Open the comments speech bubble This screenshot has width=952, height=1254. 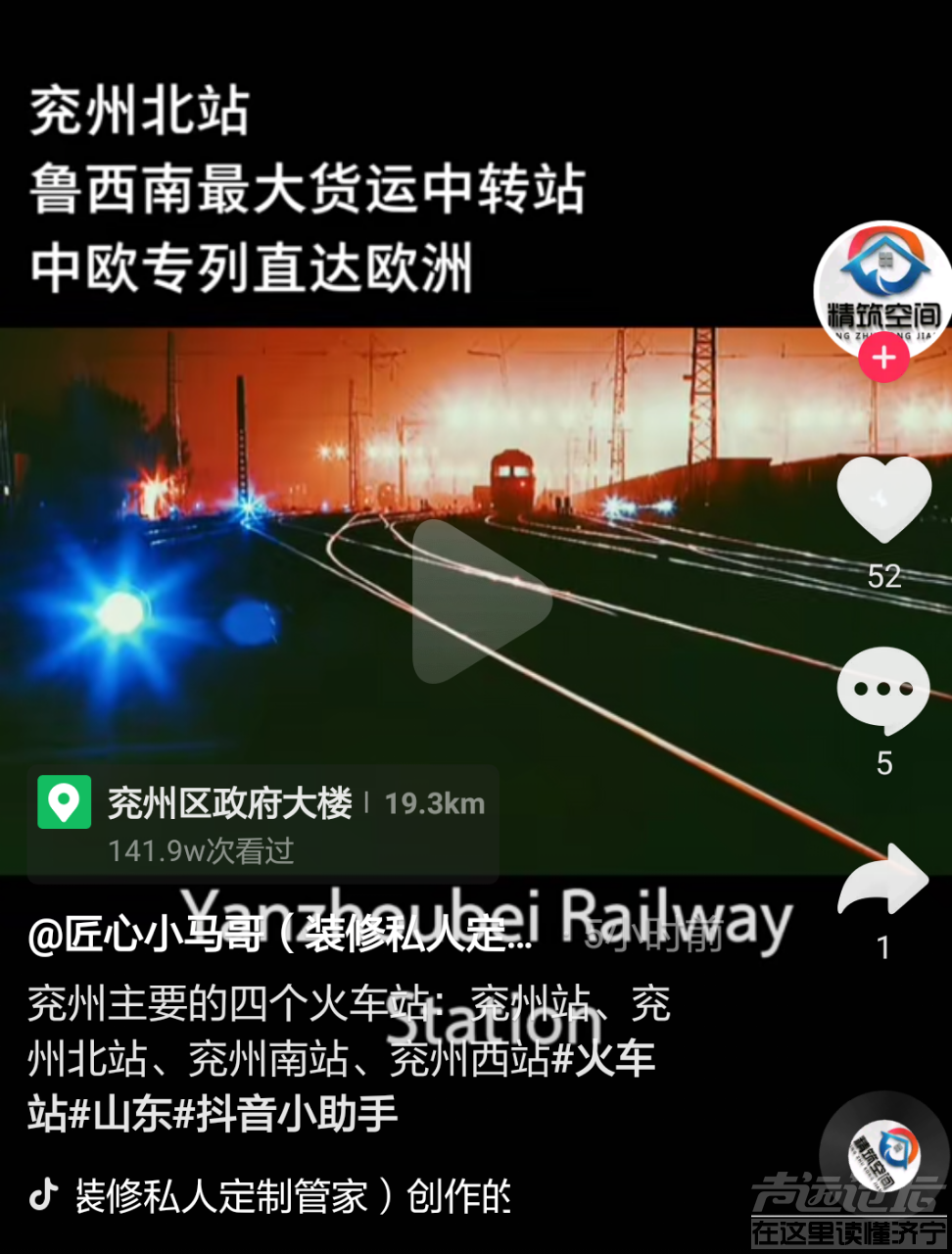pyautogui.click(x=883, y=690)
